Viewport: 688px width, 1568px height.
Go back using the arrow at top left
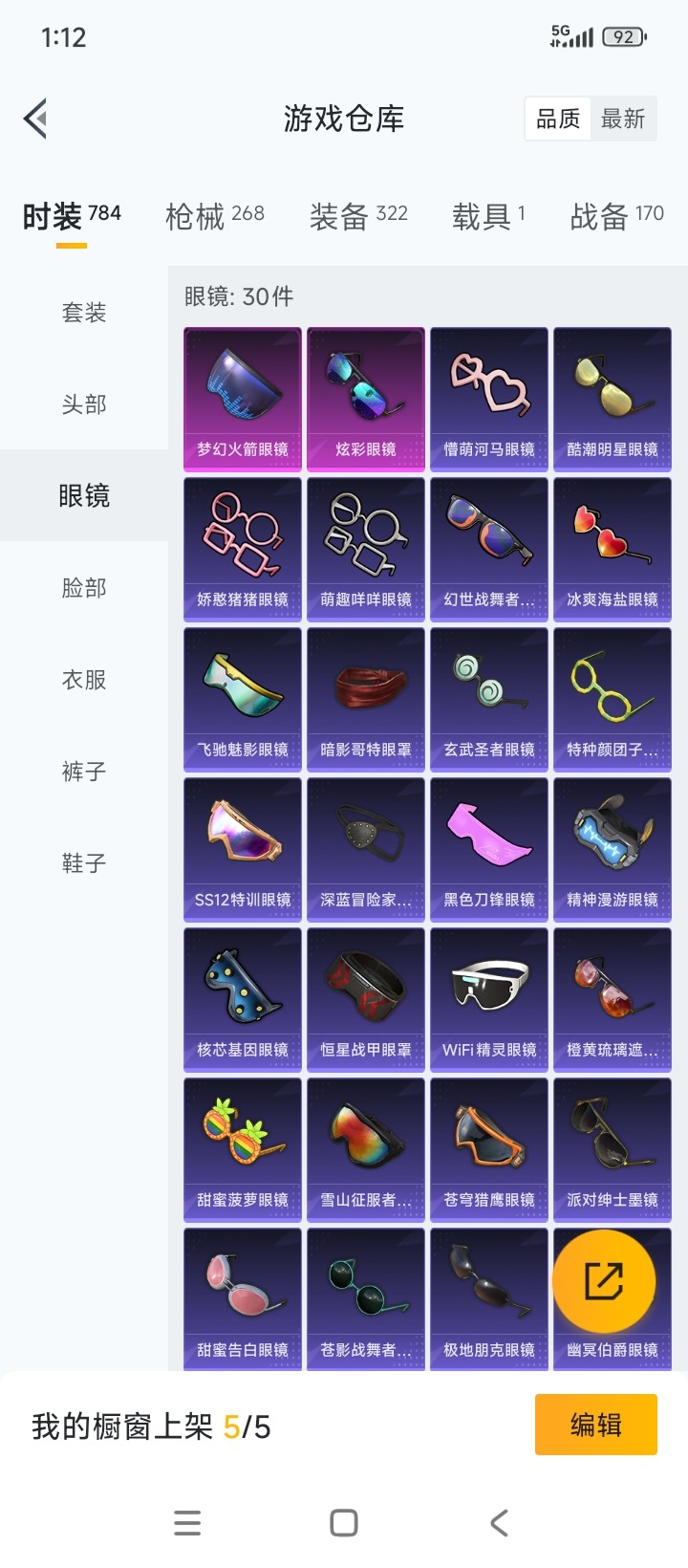click(35, 119)
